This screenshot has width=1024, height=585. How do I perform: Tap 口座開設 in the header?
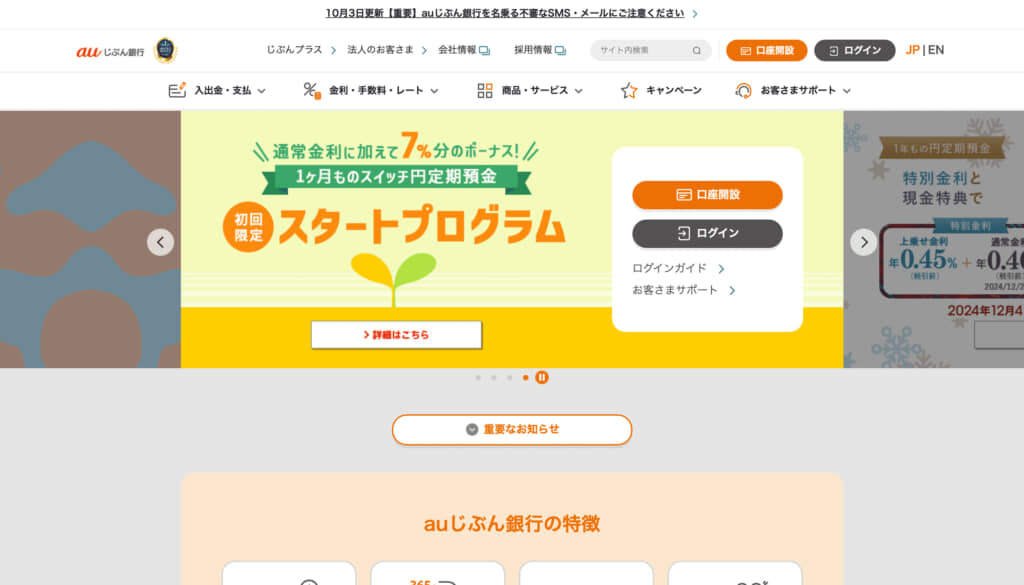[767, 50]
